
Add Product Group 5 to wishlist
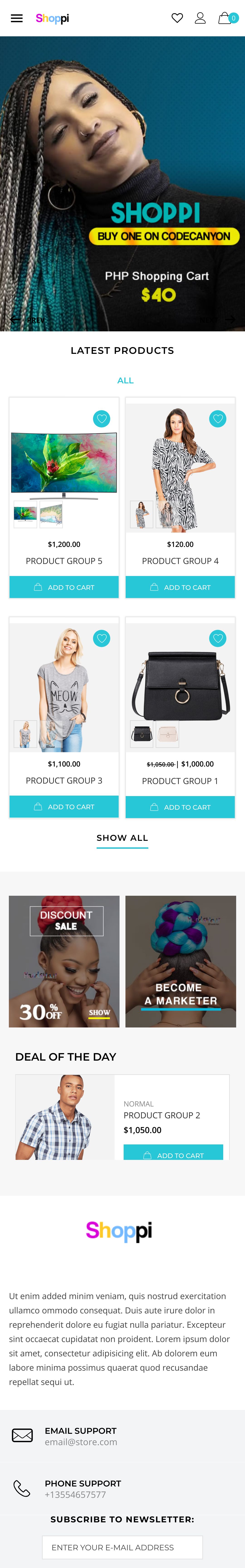click(x=102, y=419)
